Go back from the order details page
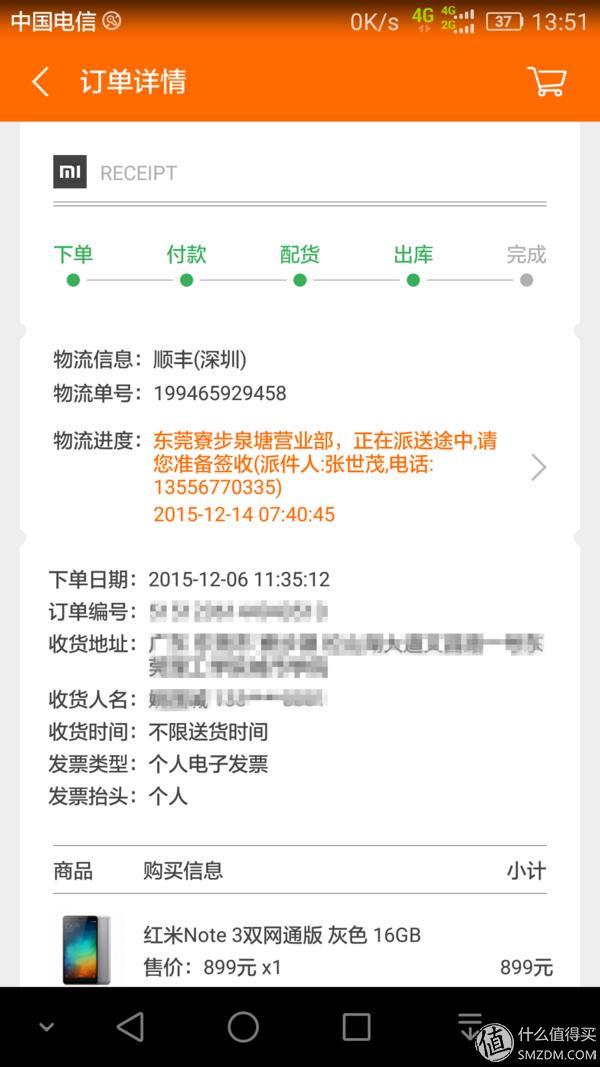600x1067 pixels. pos(40,82)
